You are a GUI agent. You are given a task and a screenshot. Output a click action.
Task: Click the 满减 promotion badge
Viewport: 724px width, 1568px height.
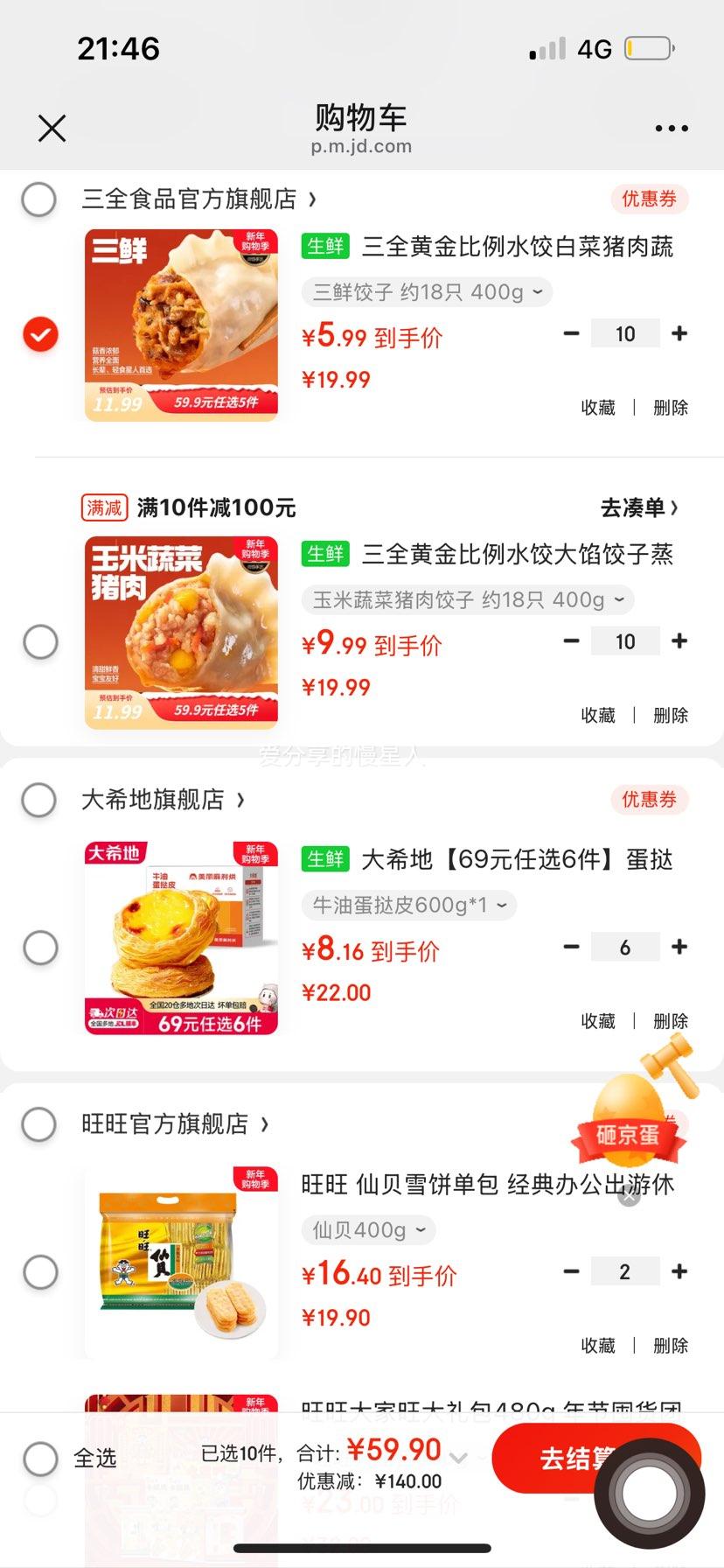pos(103,507)
